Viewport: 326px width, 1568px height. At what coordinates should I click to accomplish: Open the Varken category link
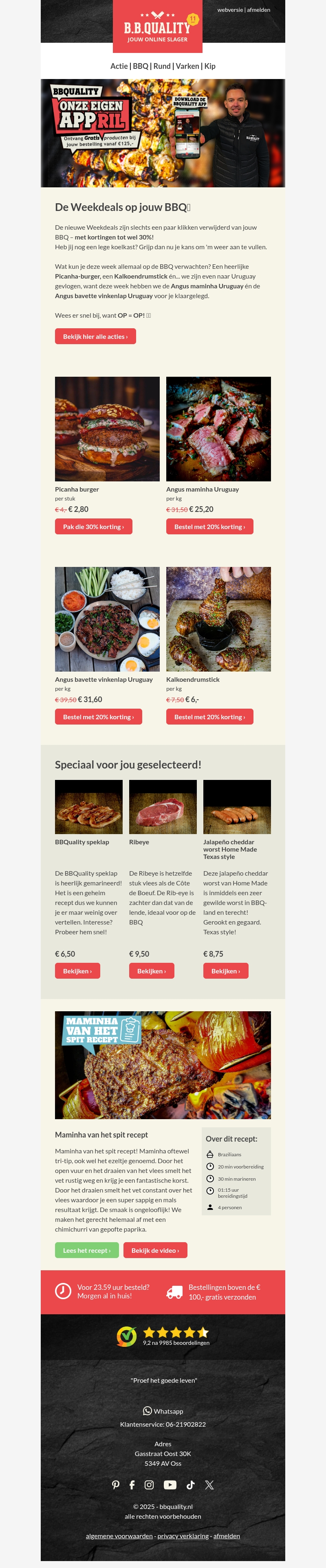pyautogui.click(x=187, y=66)
